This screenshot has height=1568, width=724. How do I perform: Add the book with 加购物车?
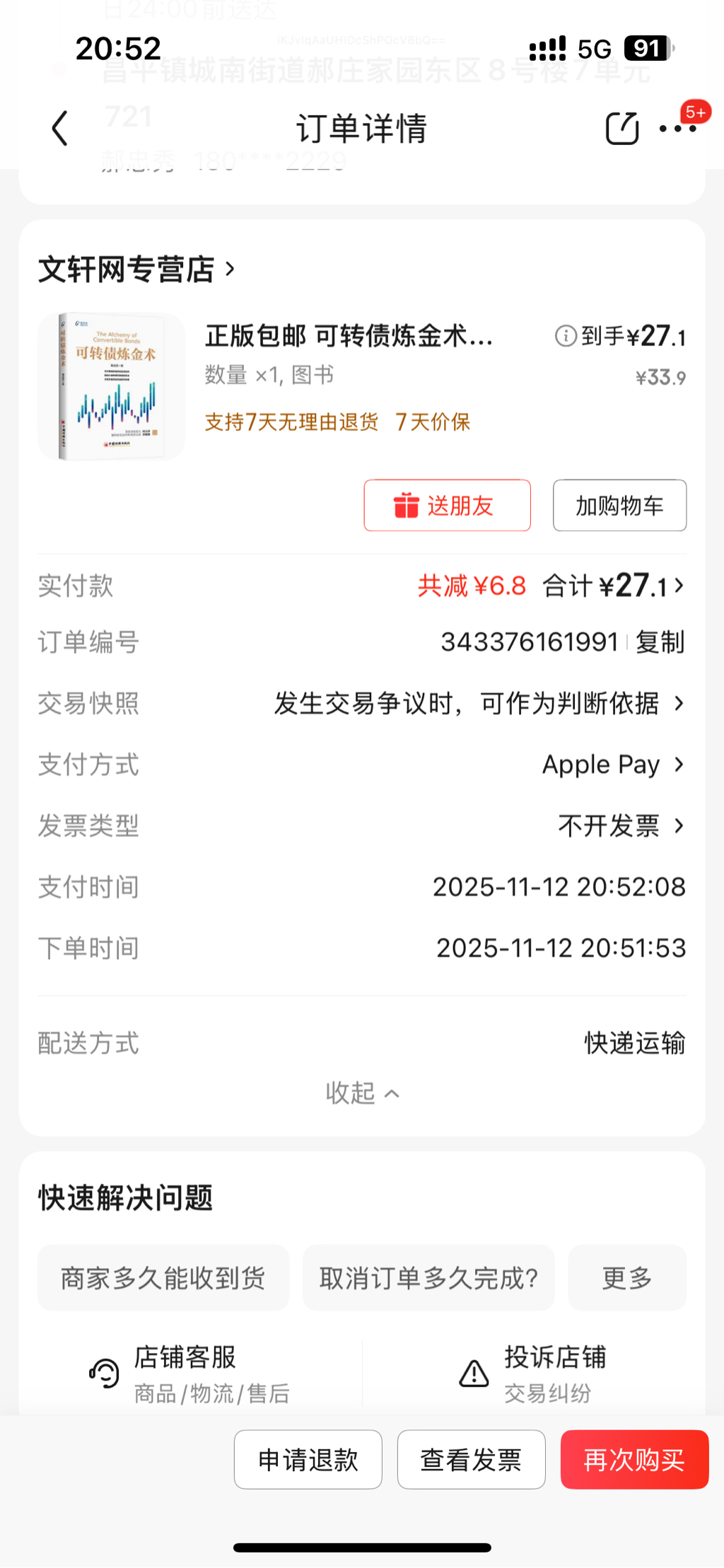tap(619, 506)
